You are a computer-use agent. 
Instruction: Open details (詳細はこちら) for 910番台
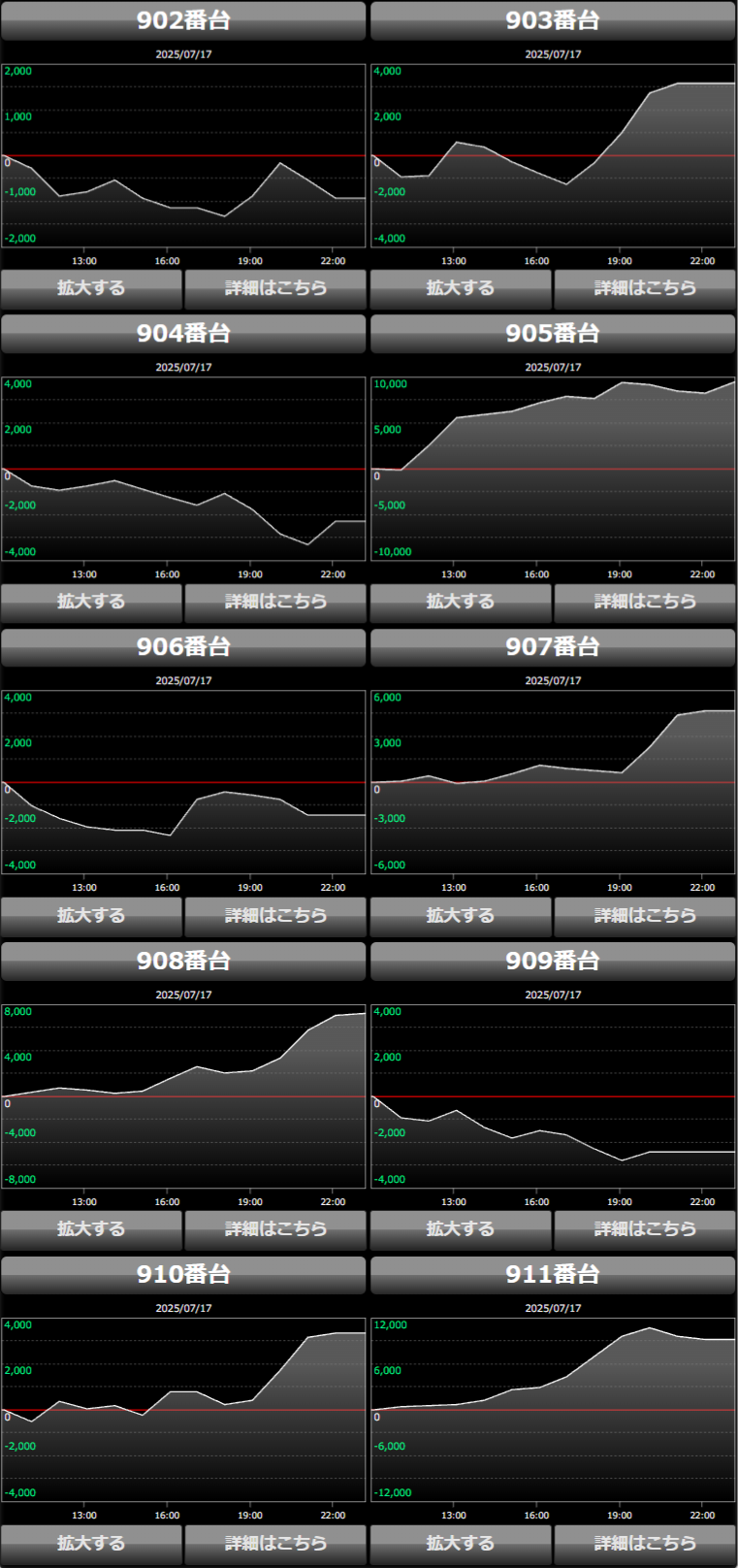pyautogui.click(x=275, y=1543)
